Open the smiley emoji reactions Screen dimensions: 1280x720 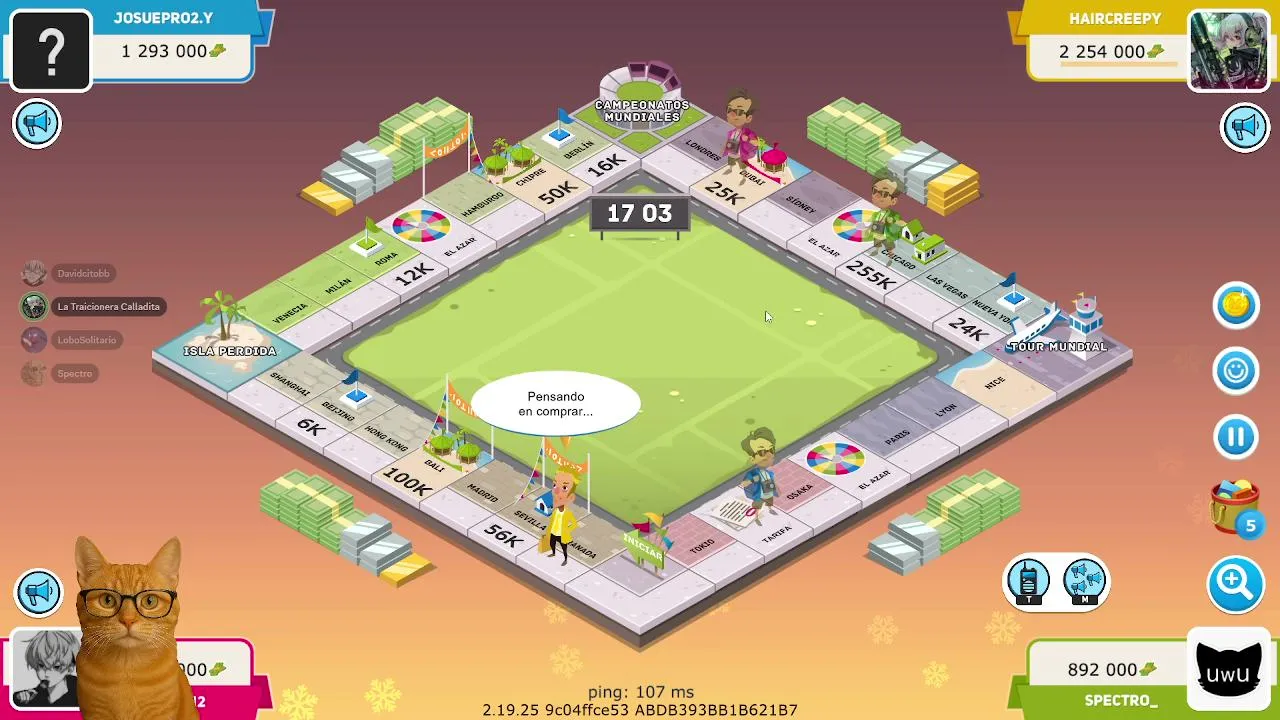[x=1236, y=371]
